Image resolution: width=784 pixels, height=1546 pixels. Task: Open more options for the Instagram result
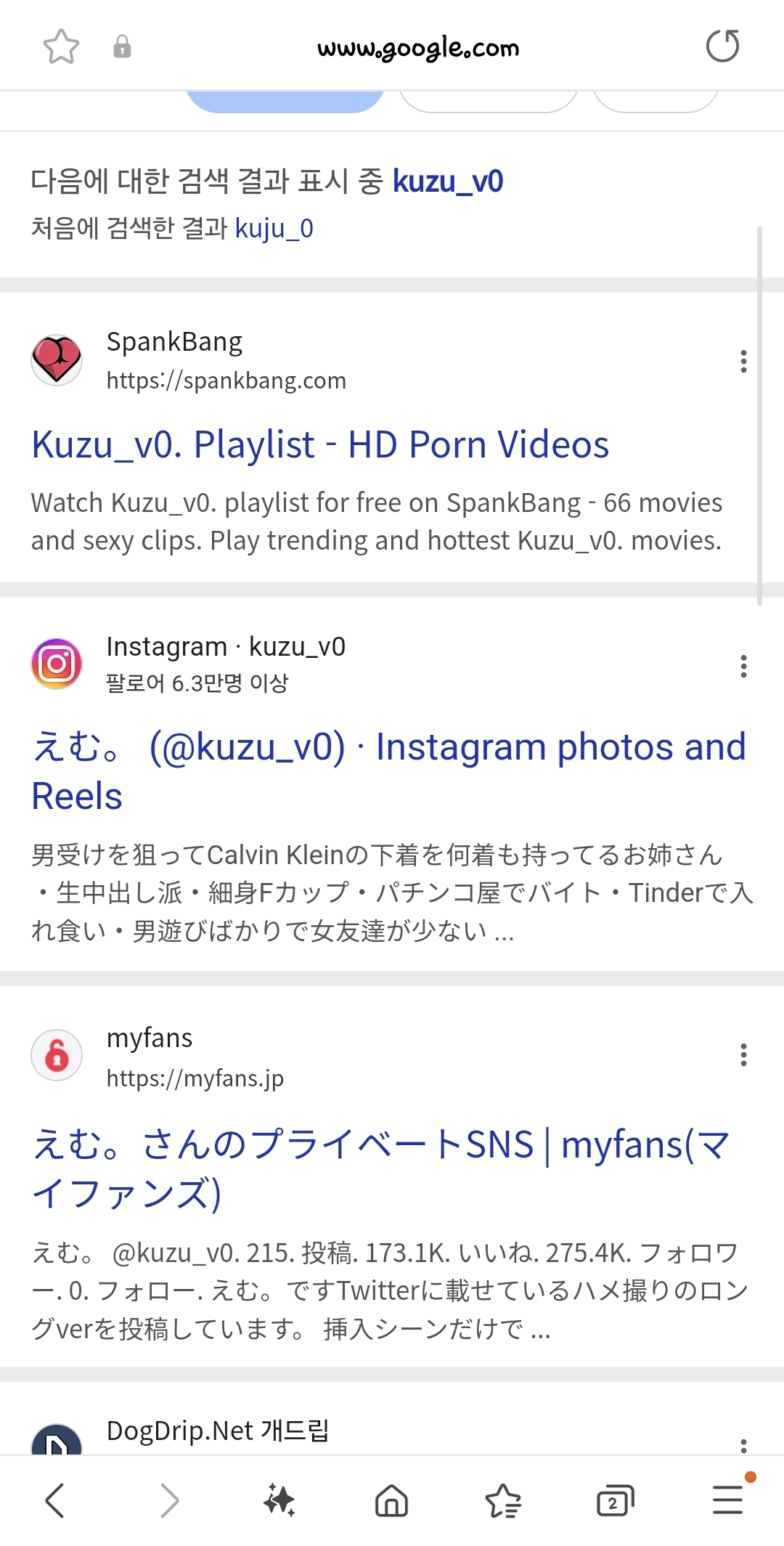click(743, 666)
